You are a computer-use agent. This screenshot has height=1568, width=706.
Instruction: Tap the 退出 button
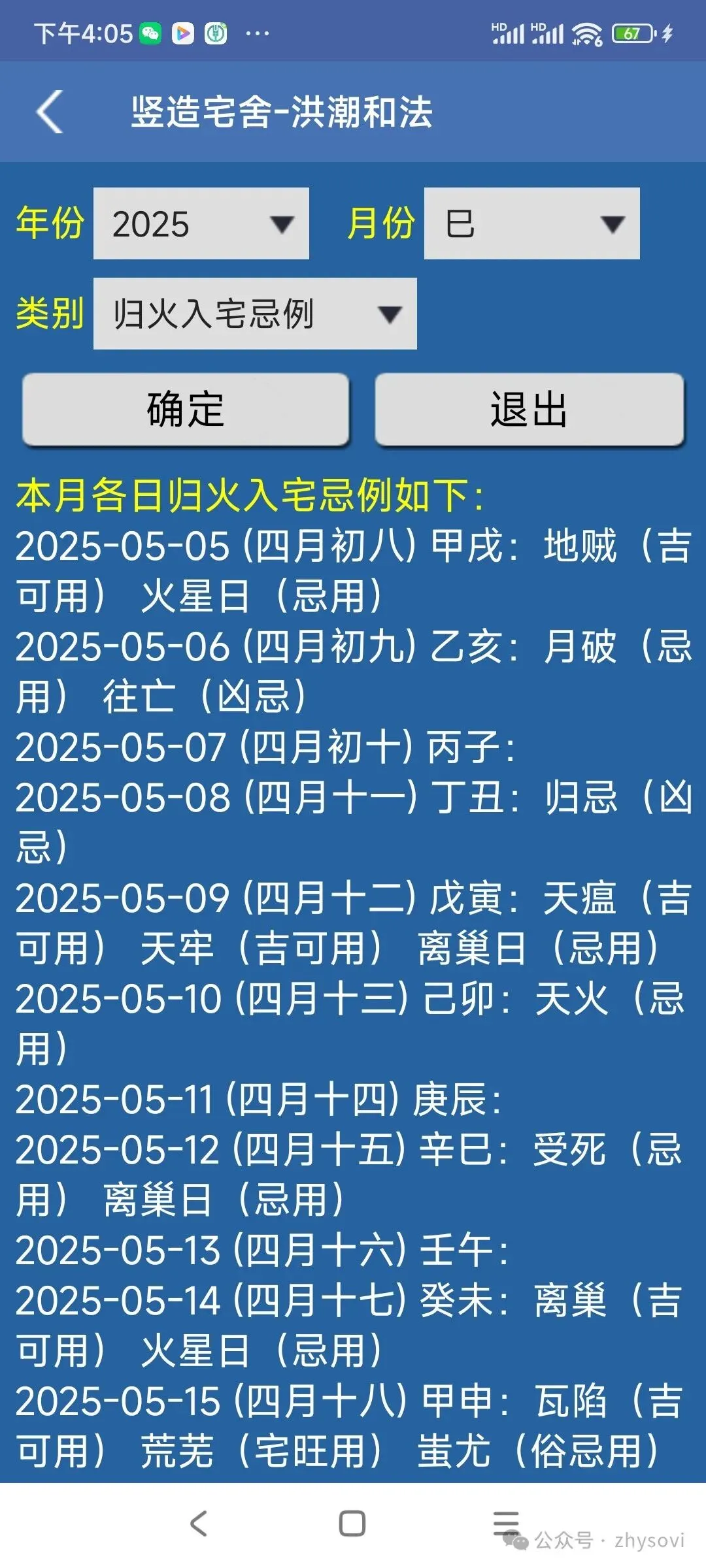529,410
